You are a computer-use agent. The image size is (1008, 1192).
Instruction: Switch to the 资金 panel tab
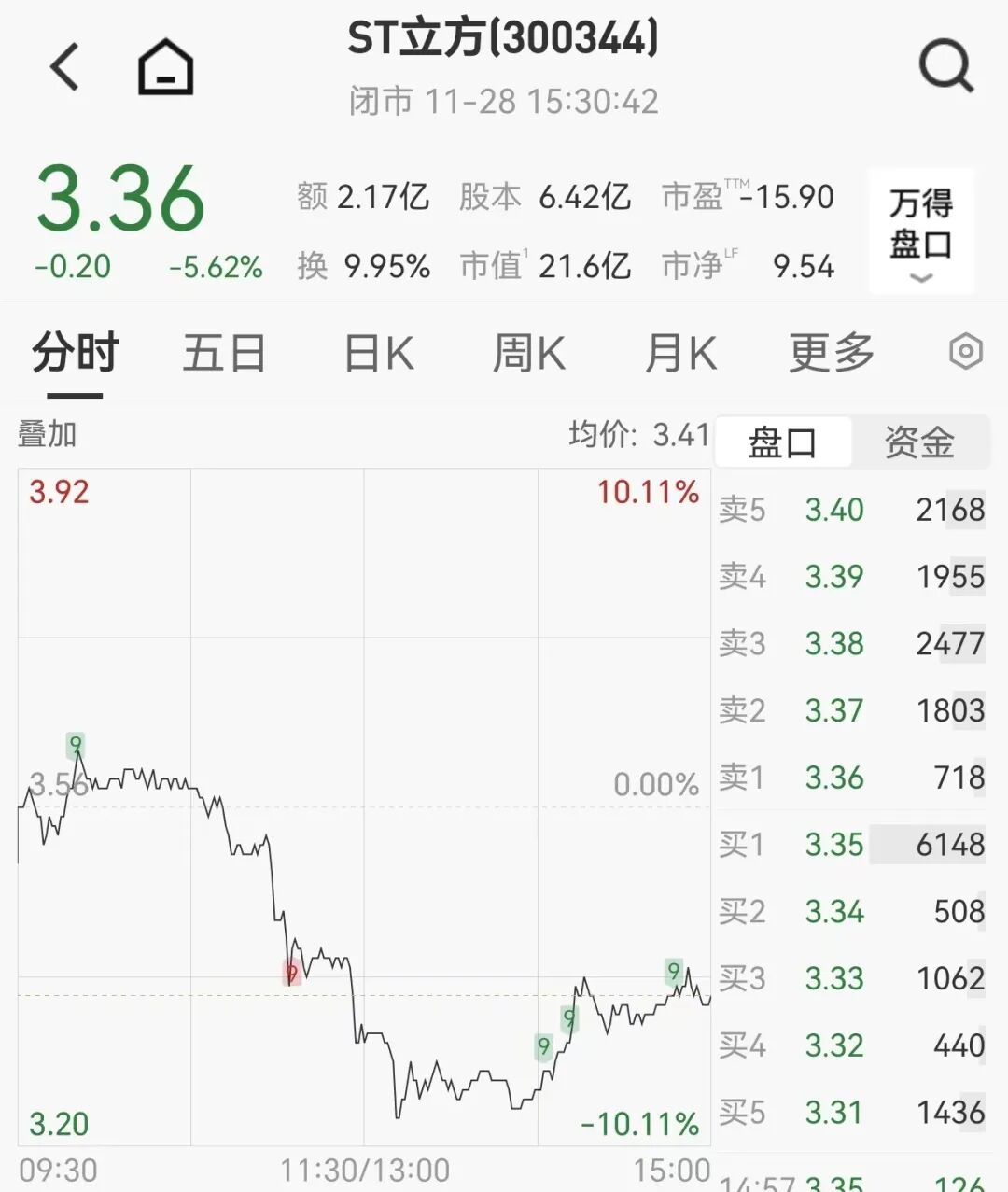pos(920,442)
